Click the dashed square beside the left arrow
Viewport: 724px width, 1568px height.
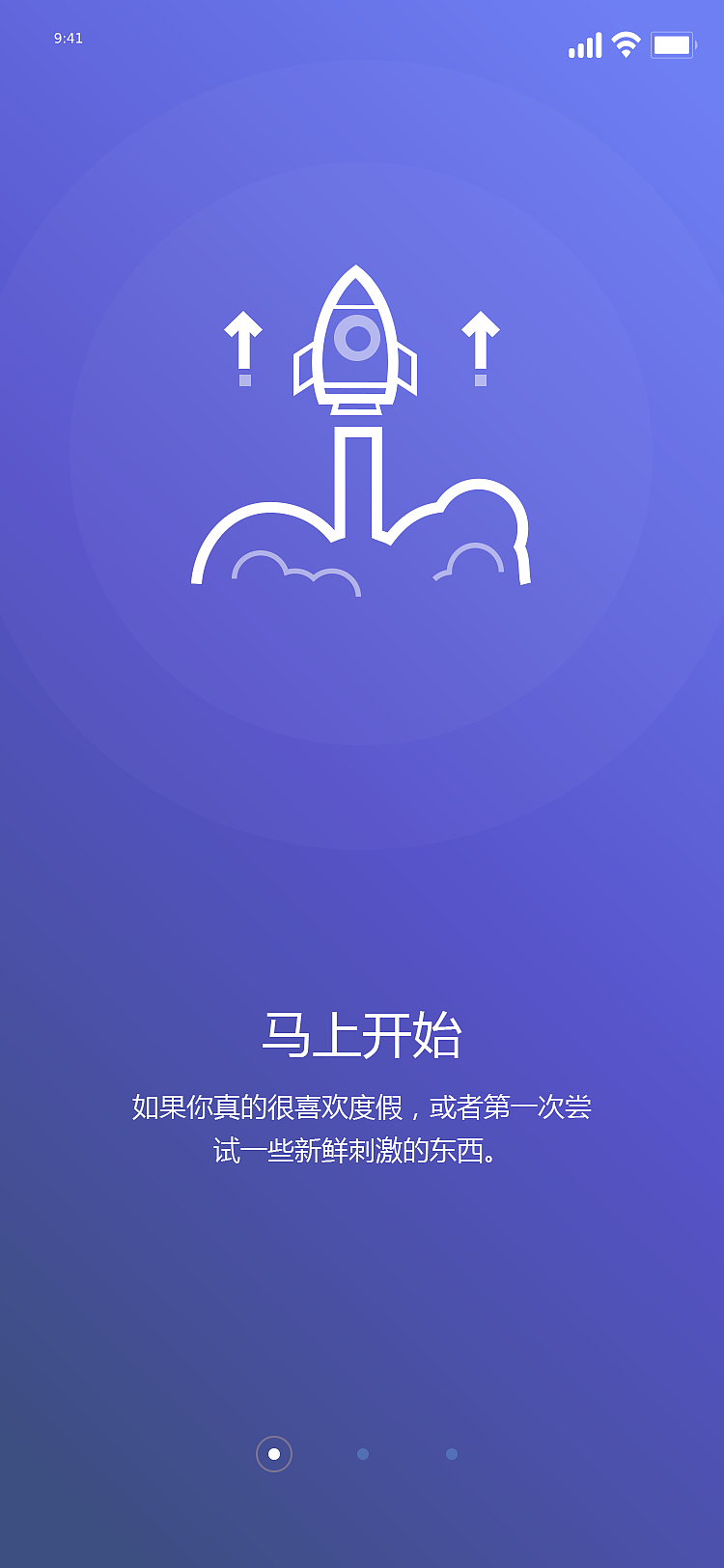tap(246, 380)
